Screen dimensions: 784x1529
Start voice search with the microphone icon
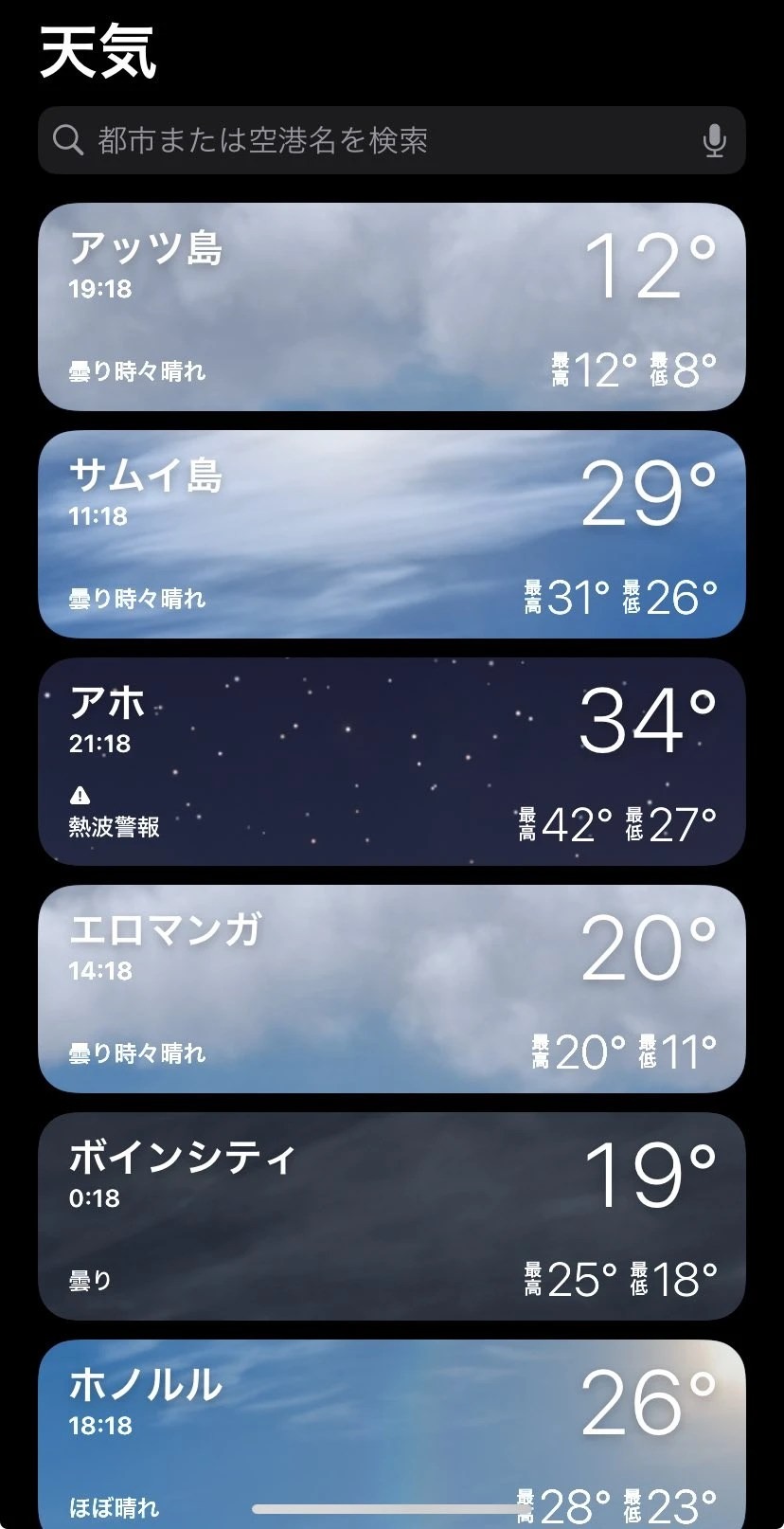714,141
